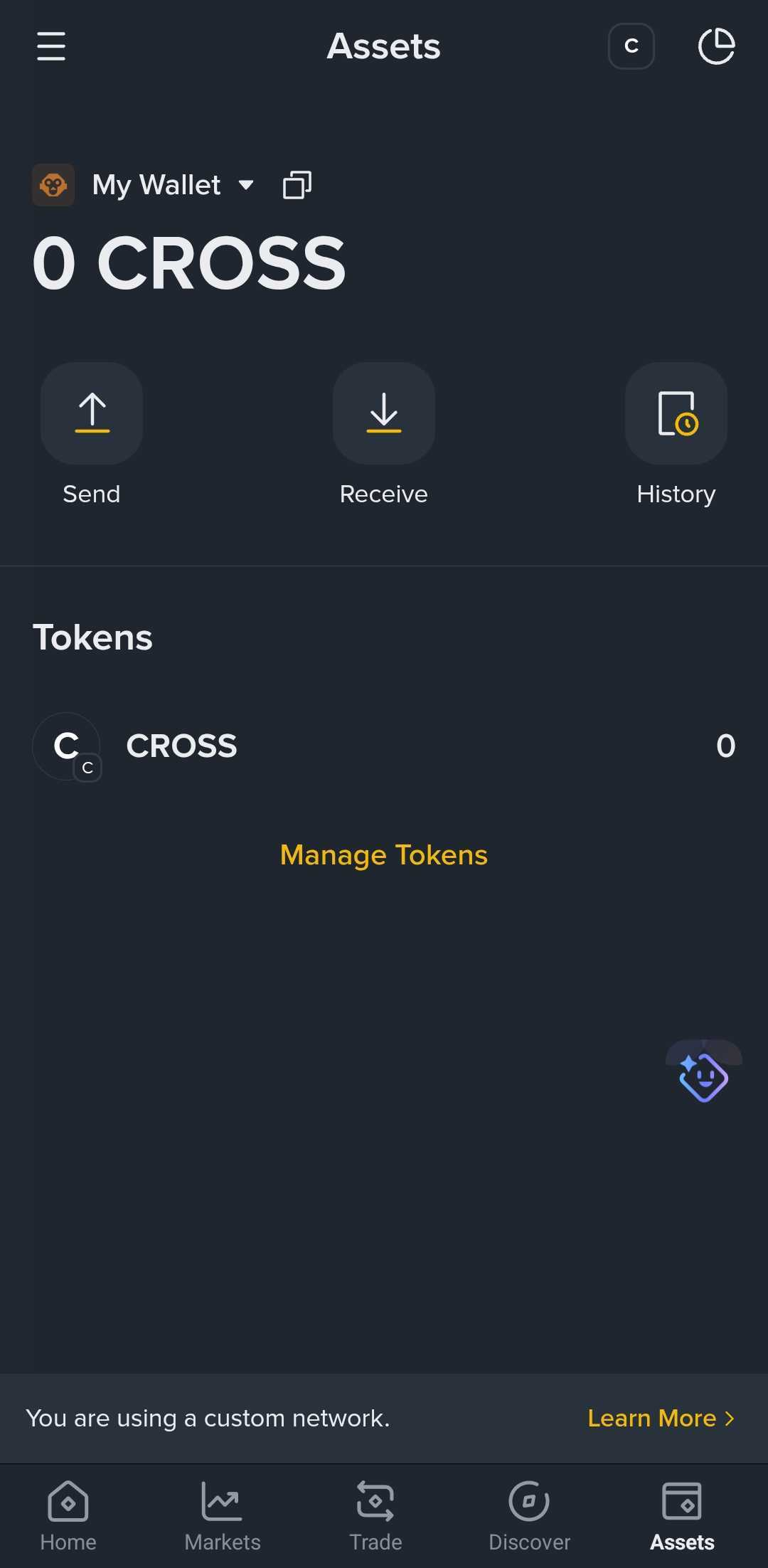Open the AI assistant floating icon
The image size is (768, 1568).
pyautogui.click(x=703, y=1075)
